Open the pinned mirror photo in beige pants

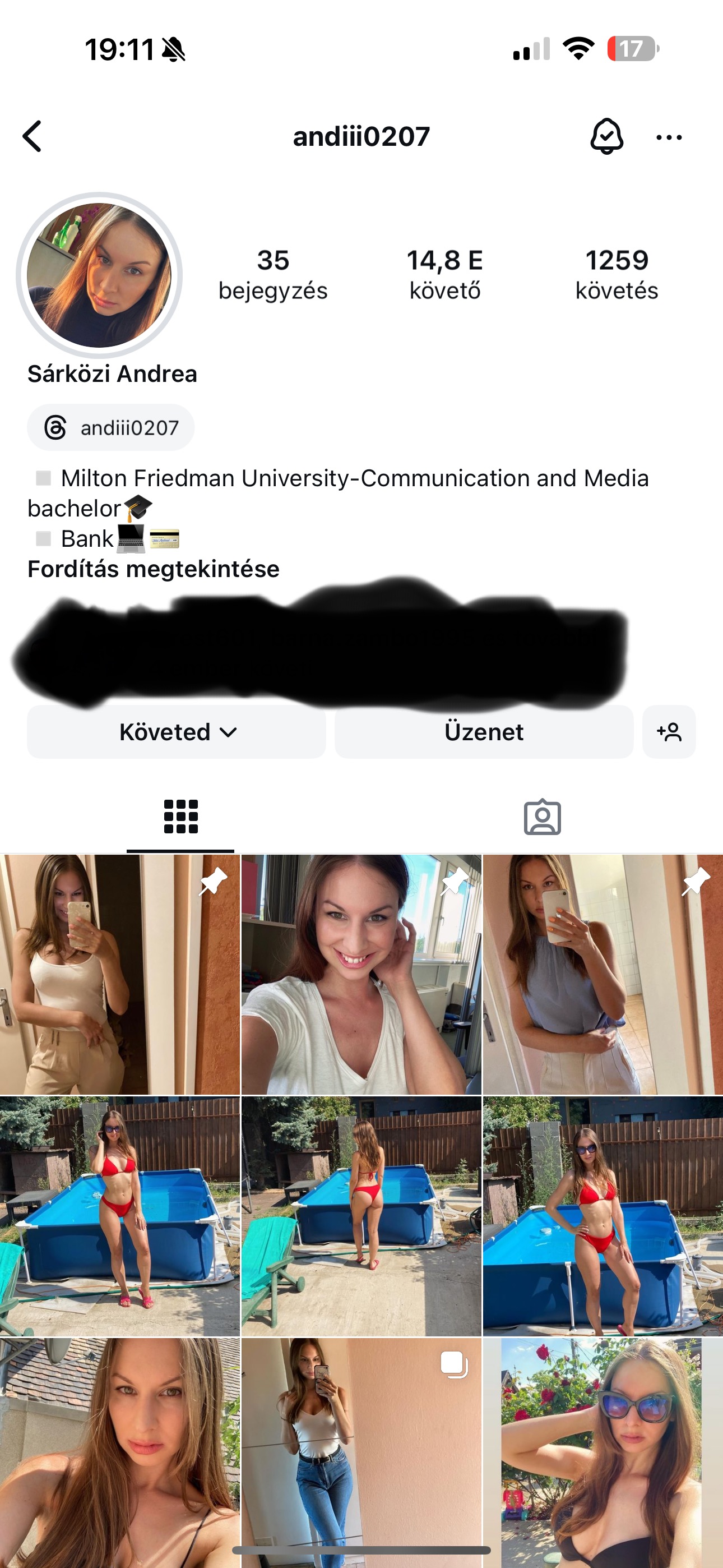pyautogui.click(x=120, y=974)
